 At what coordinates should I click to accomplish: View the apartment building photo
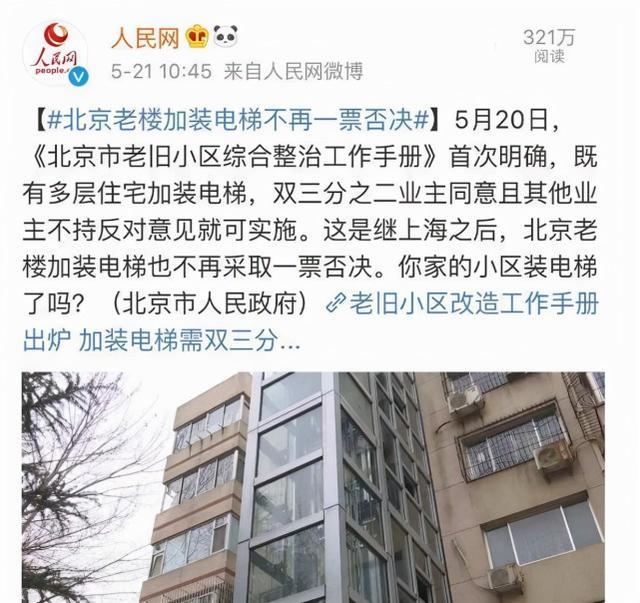point(320,486)
